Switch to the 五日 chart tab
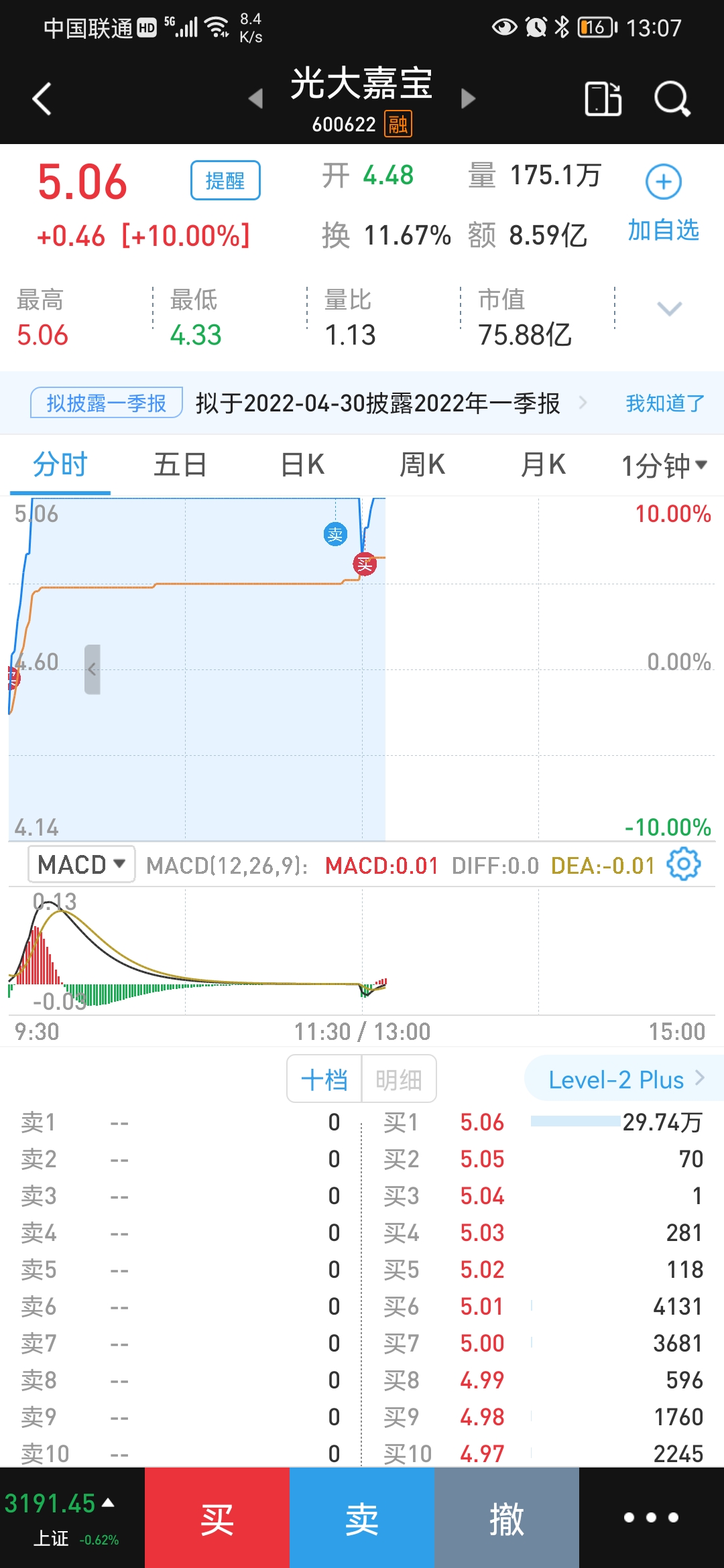Viewport: 724px width, 1568px height. (180, 464)
